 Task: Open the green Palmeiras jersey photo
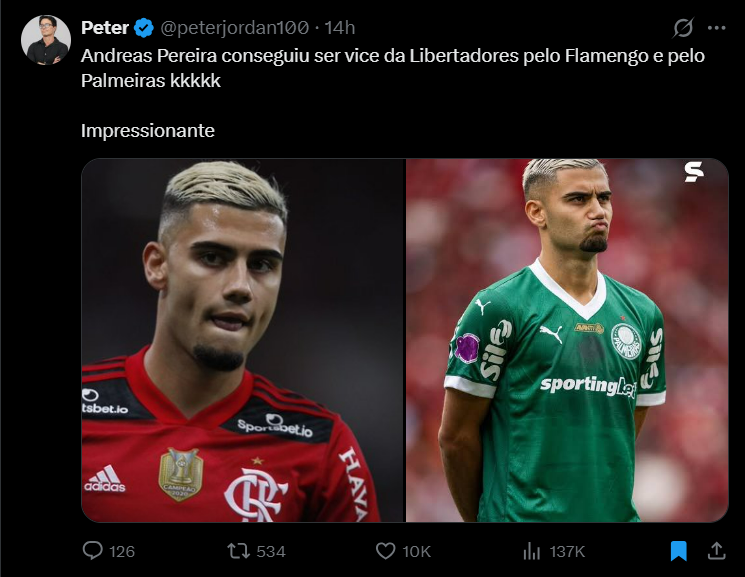566,340
